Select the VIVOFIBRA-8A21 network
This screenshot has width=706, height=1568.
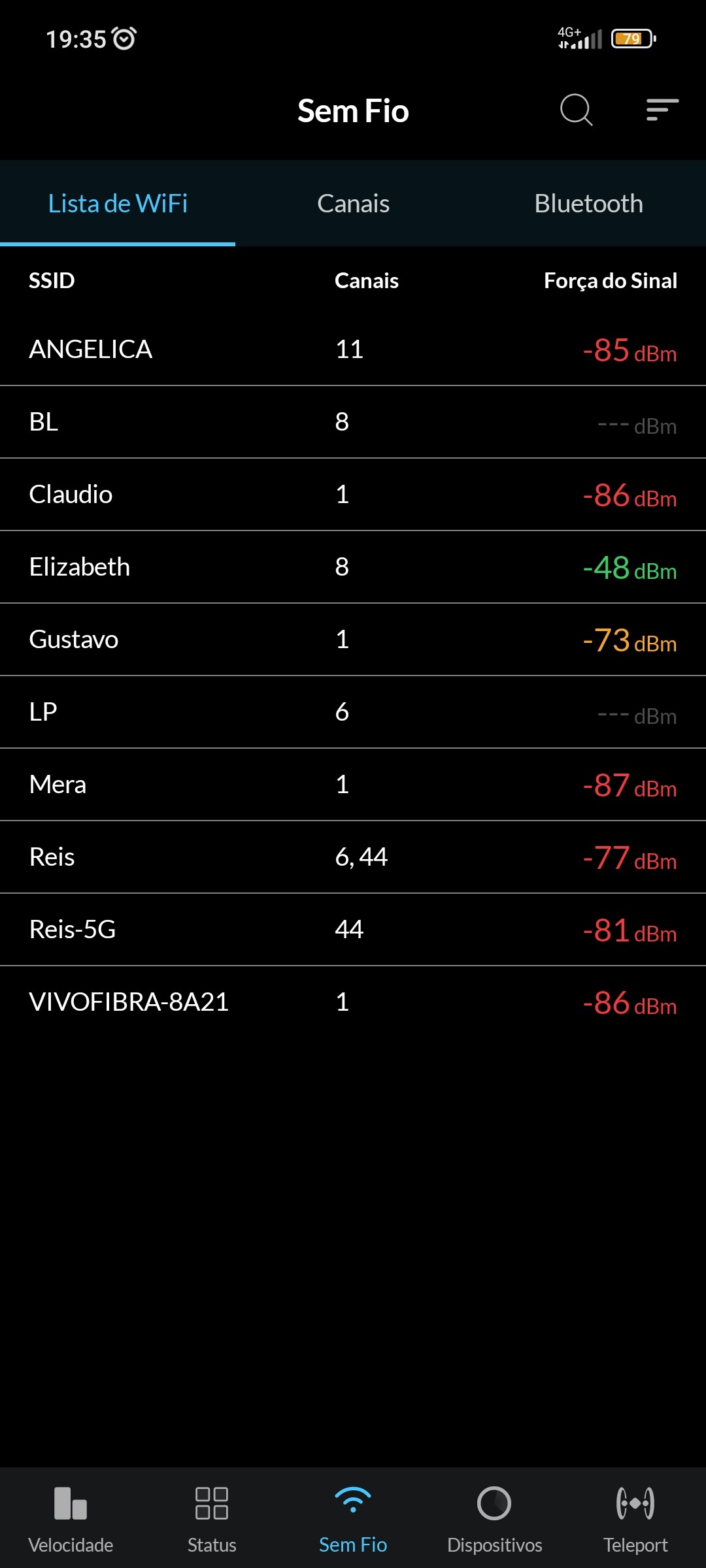(353, 1002)
